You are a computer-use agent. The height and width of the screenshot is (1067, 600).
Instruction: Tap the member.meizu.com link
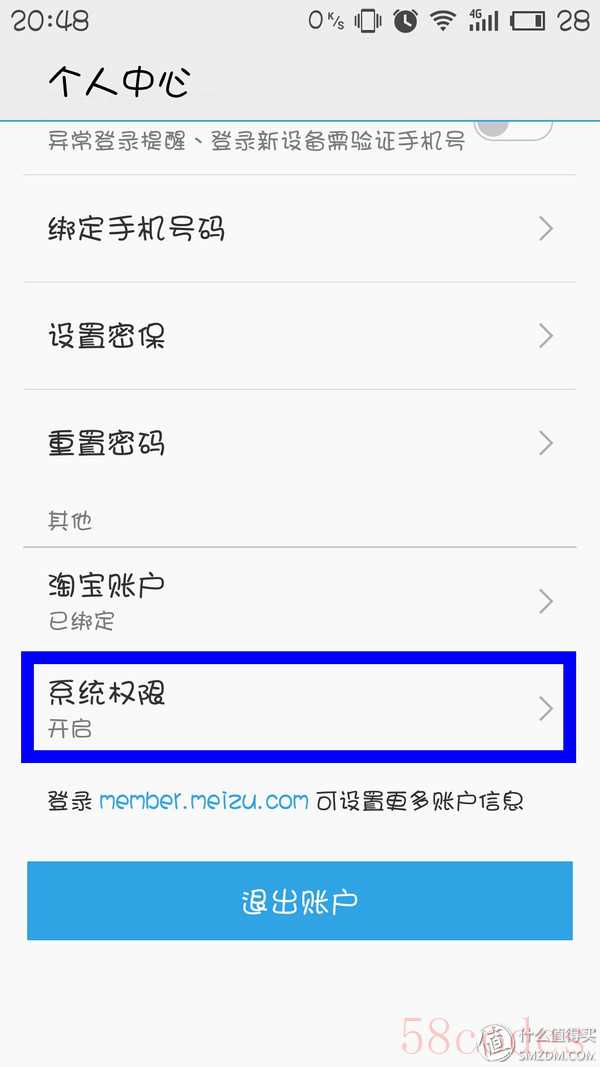tap(204, 800)
